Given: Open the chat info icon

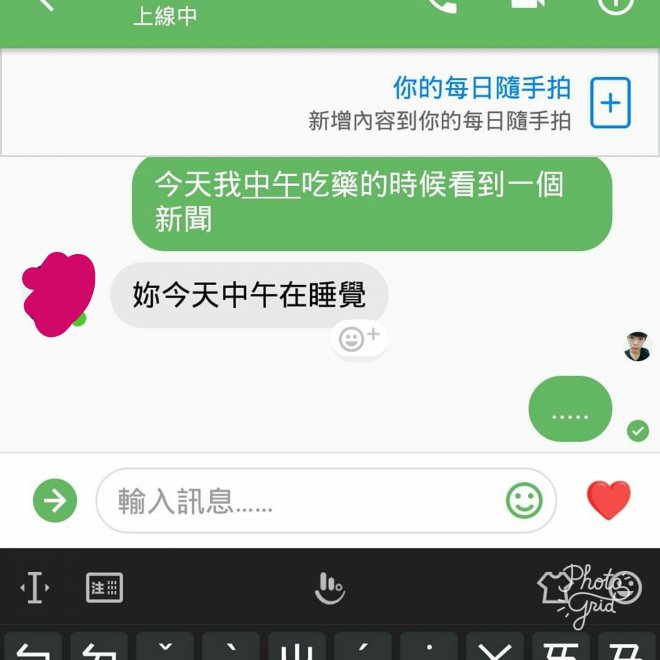Looking at the screenshot, I should 616,5.
